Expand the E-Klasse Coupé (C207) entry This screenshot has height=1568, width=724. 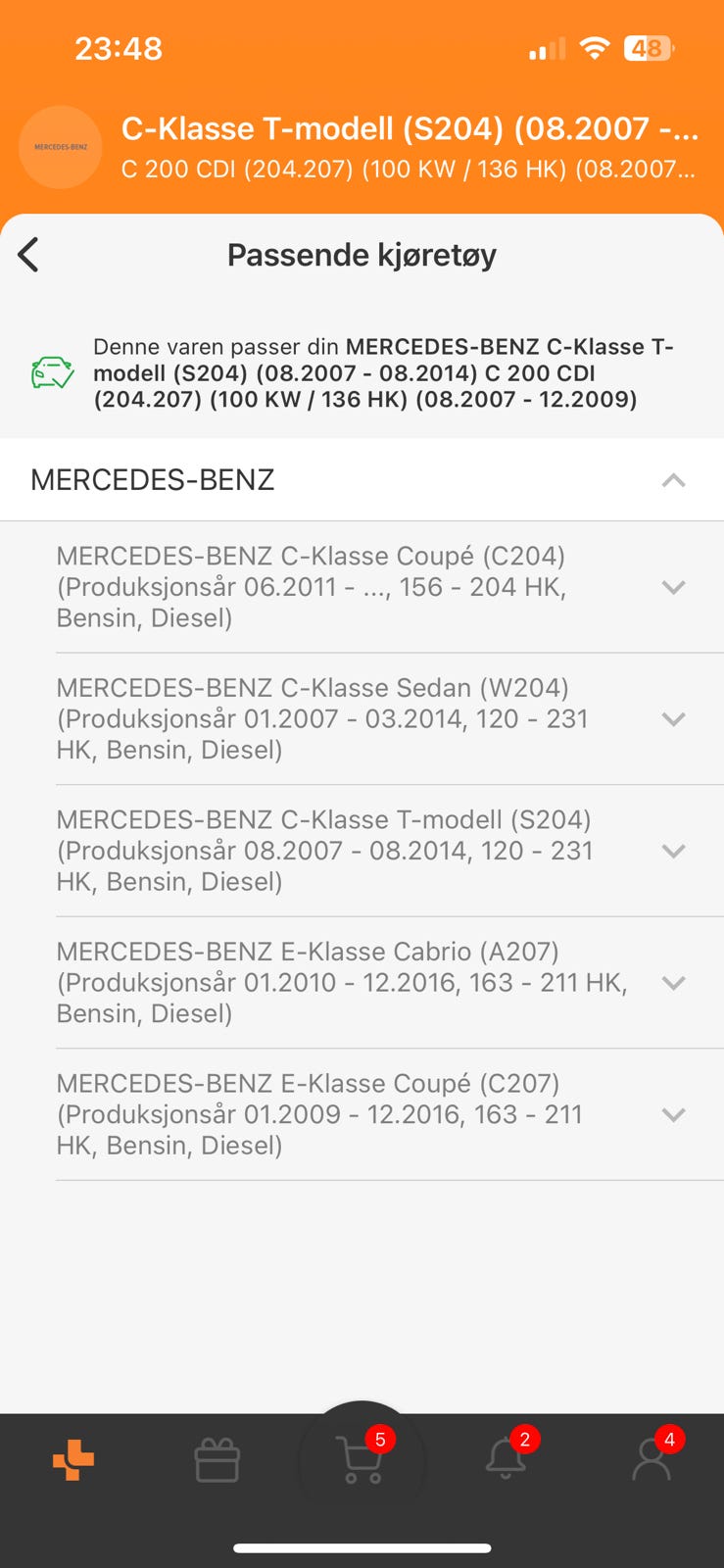click(673, 1114)
